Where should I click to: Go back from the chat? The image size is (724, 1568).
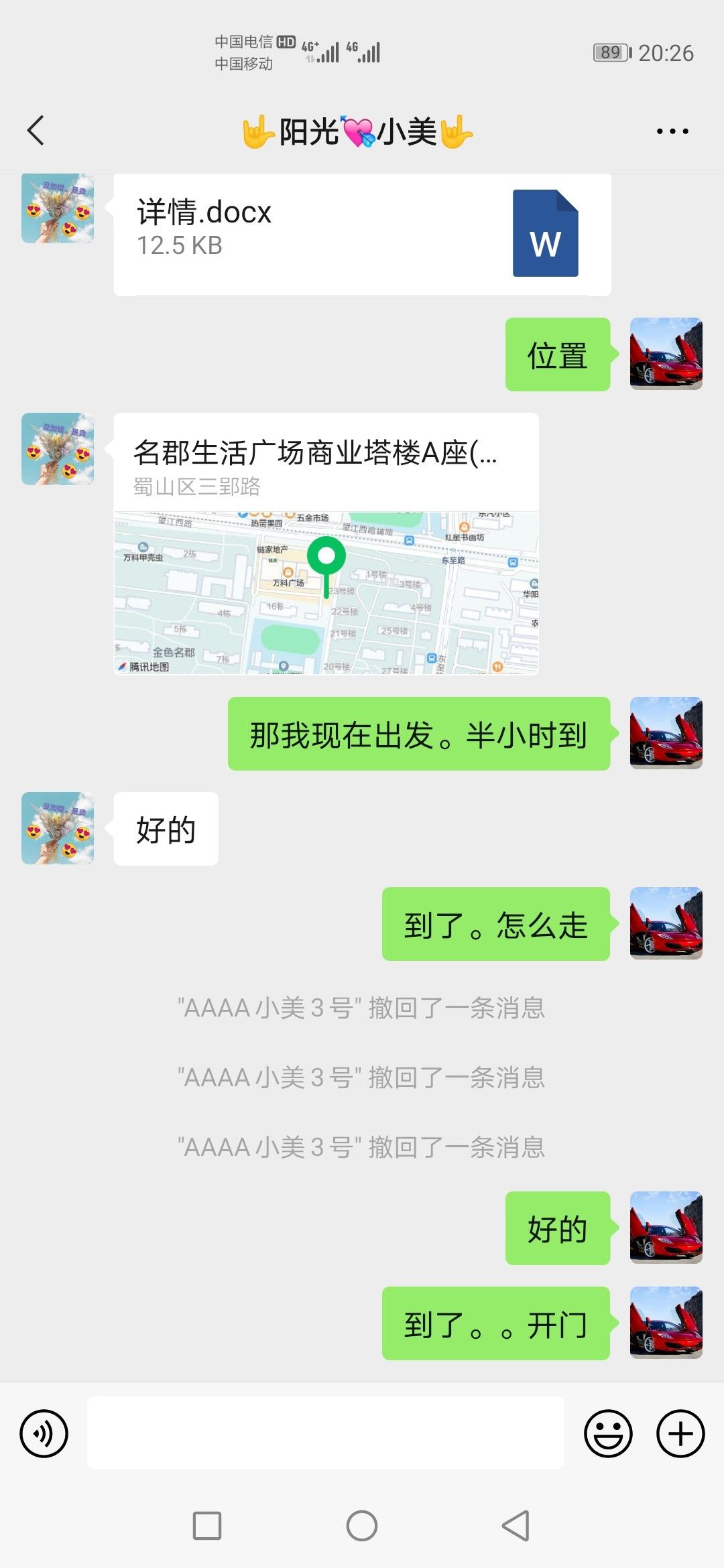(36, 130)
